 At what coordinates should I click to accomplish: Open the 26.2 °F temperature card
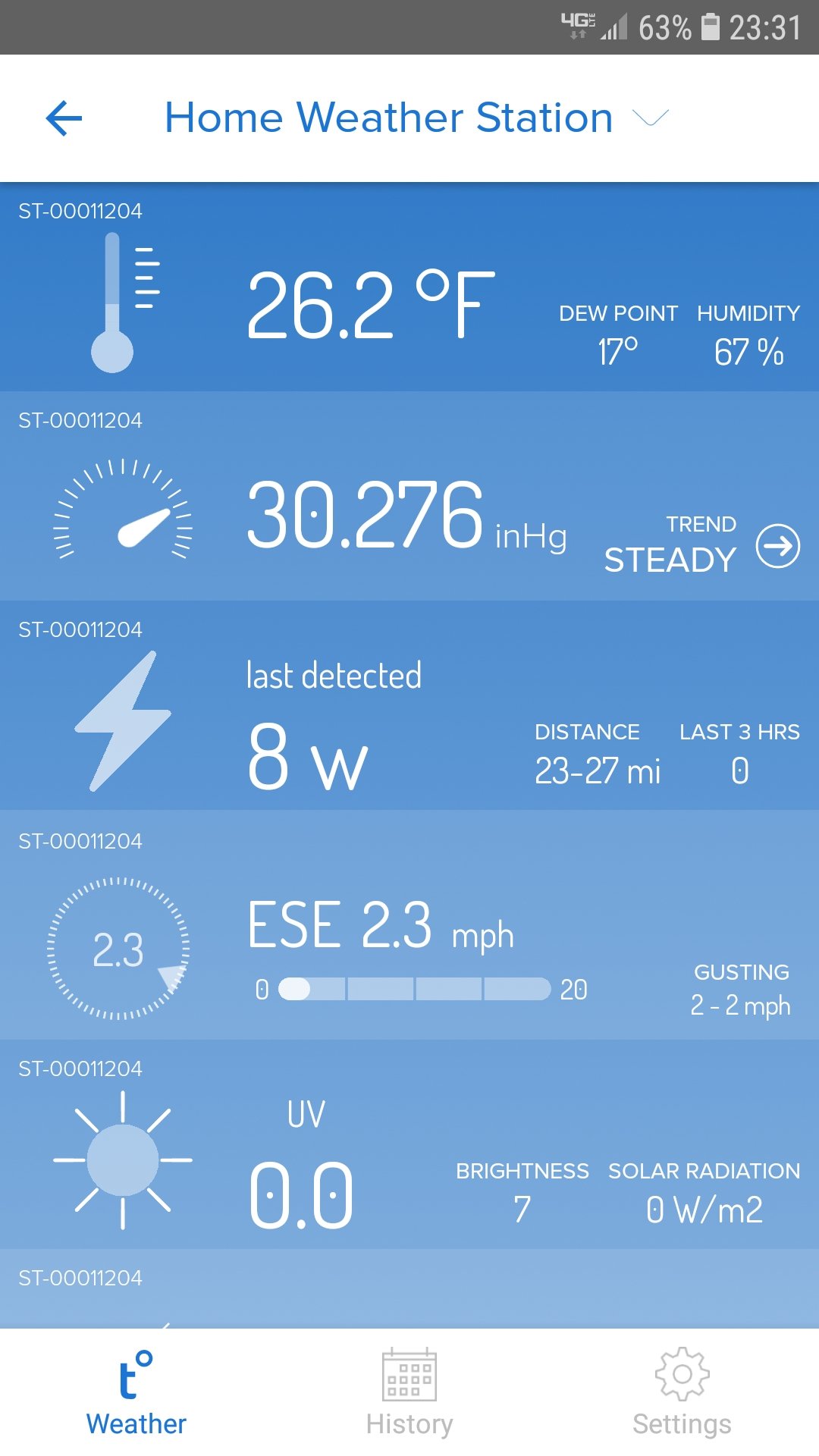[409, 287]
